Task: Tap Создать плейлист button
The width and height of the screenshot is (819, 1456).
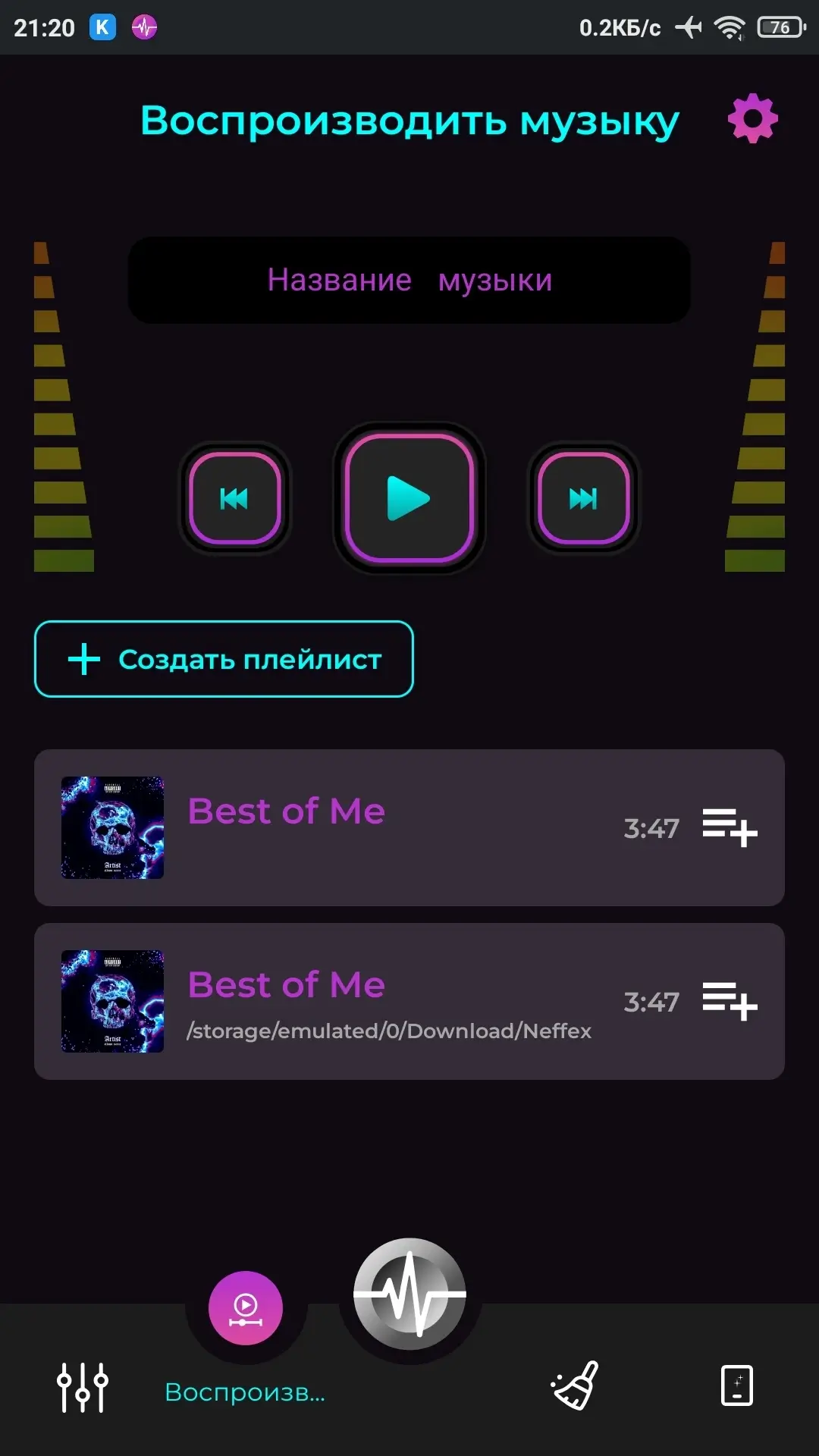Action: tap(224, 659)
